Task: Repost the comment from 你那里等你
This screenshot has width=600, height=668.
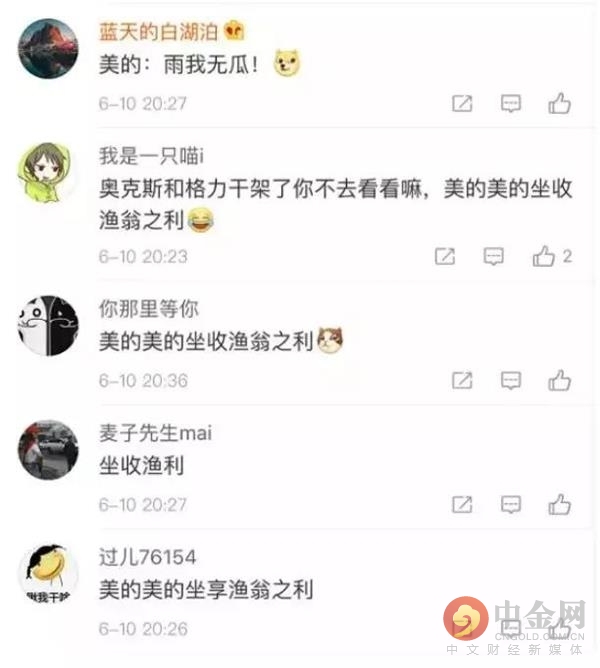Action: tap(462, 380)
